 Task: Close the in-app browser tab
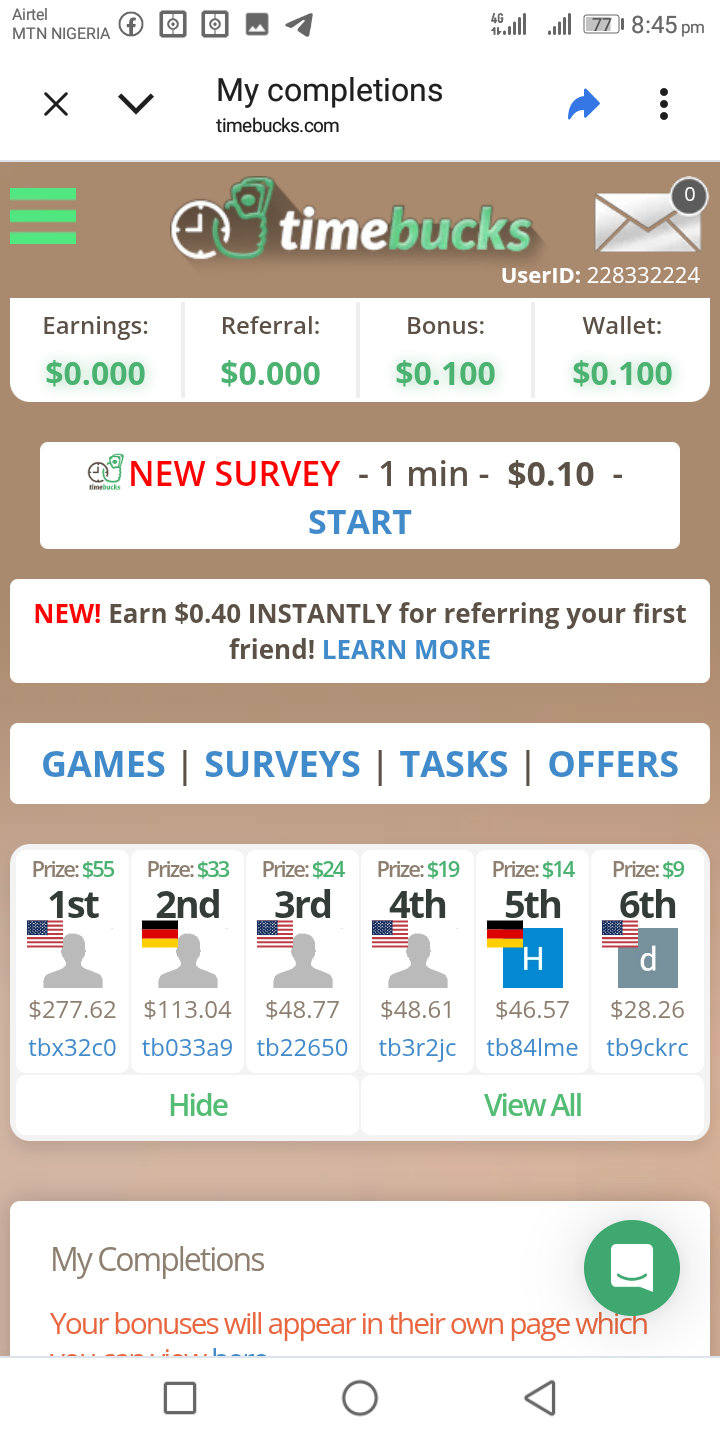pyautogui.click(x=57, y=104)
